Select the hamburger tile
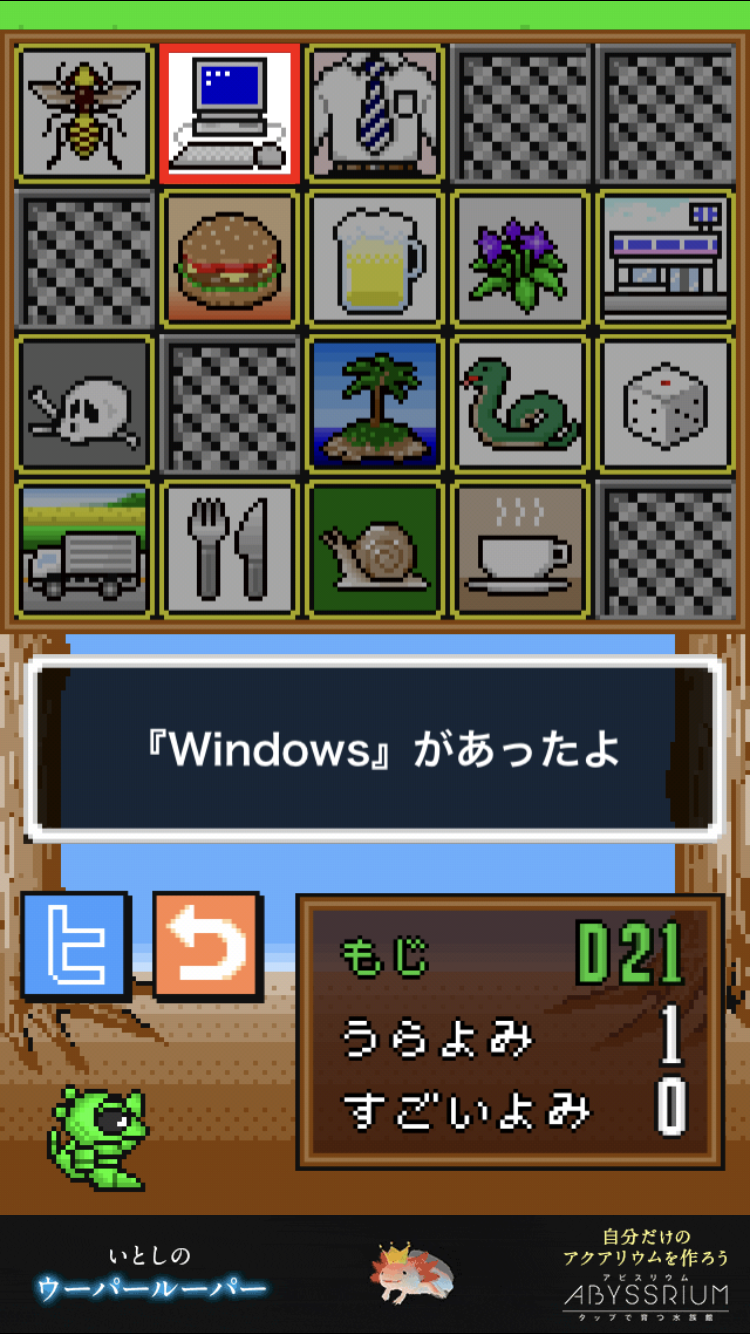The width and height of the screenshot is (750, 1334). click(x=229, y=258)
